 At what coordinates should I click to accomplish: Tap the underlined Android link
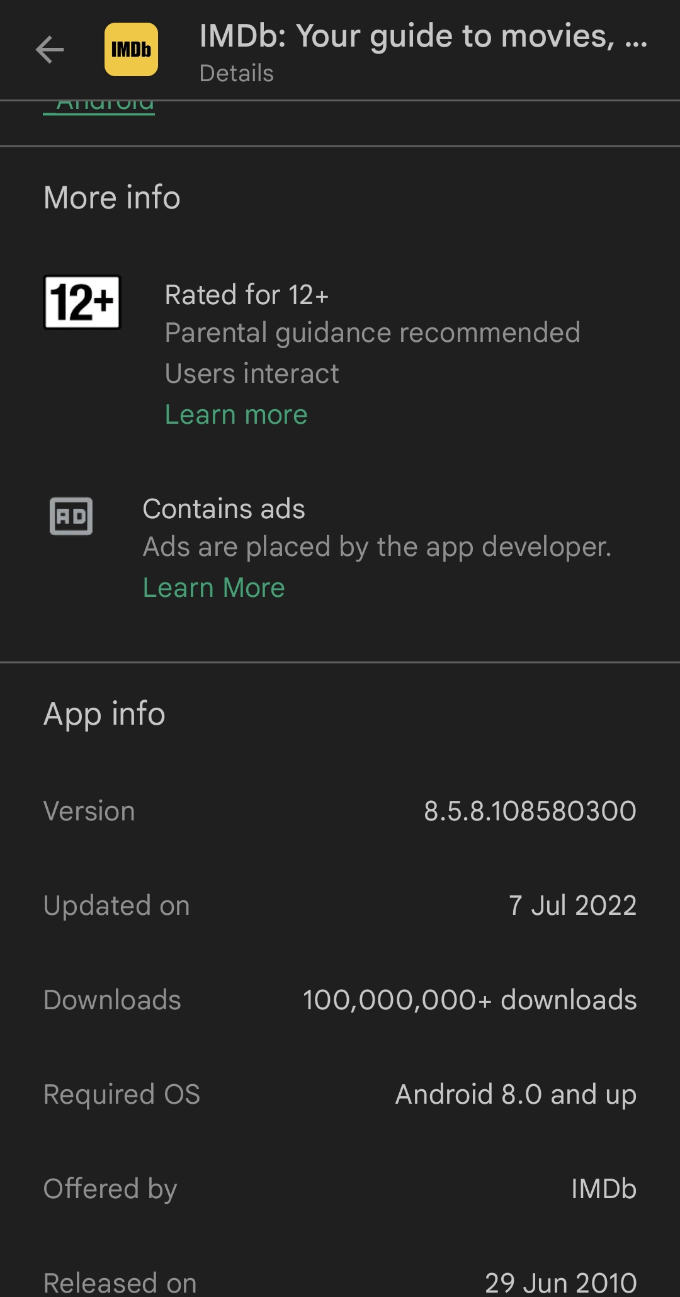tap(100, 105)
